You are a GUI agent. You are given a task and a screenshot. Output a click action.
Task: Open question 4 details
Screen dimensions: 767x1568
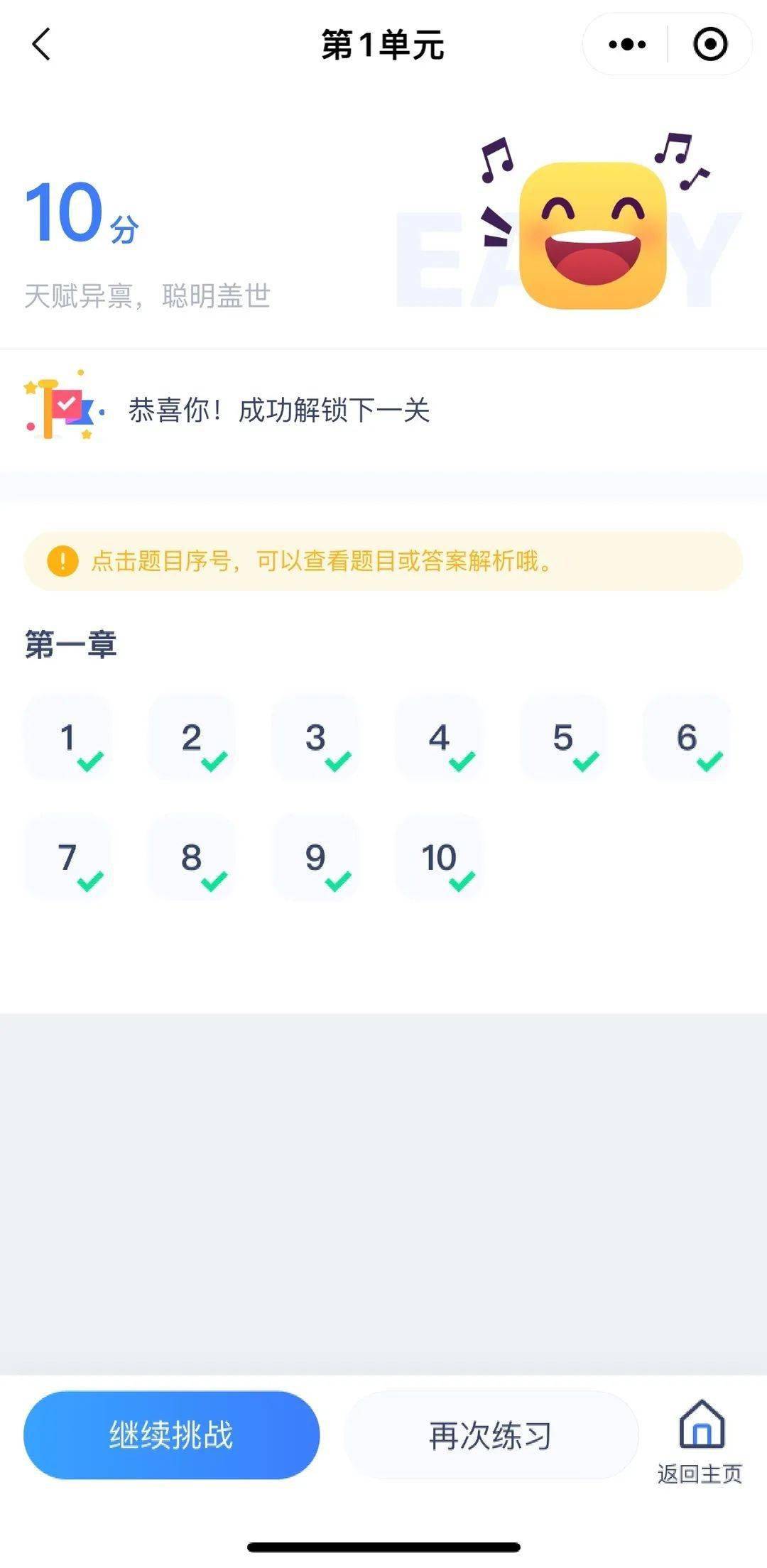(x=439, y=739)
